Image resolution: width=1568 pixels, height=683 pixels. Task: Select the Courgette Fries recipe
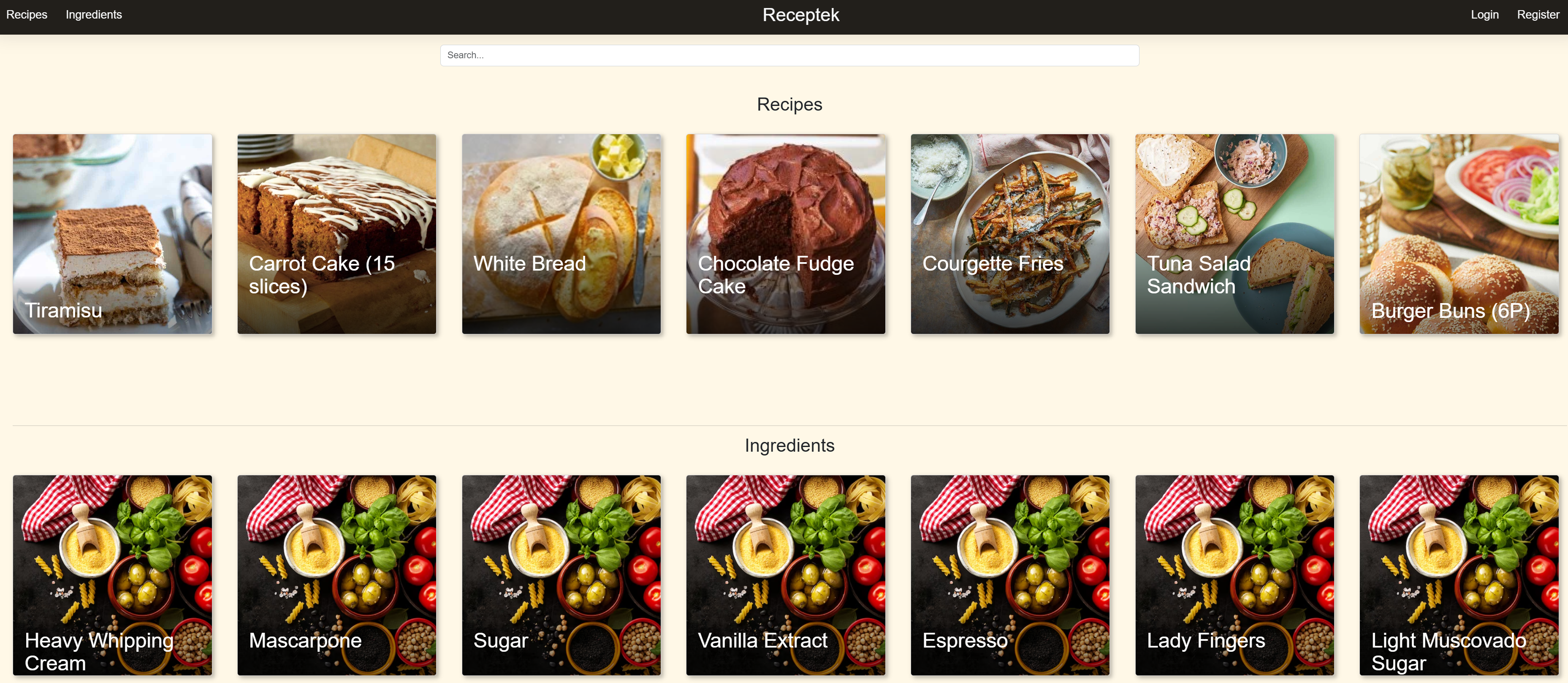(x=1009, y=234)
